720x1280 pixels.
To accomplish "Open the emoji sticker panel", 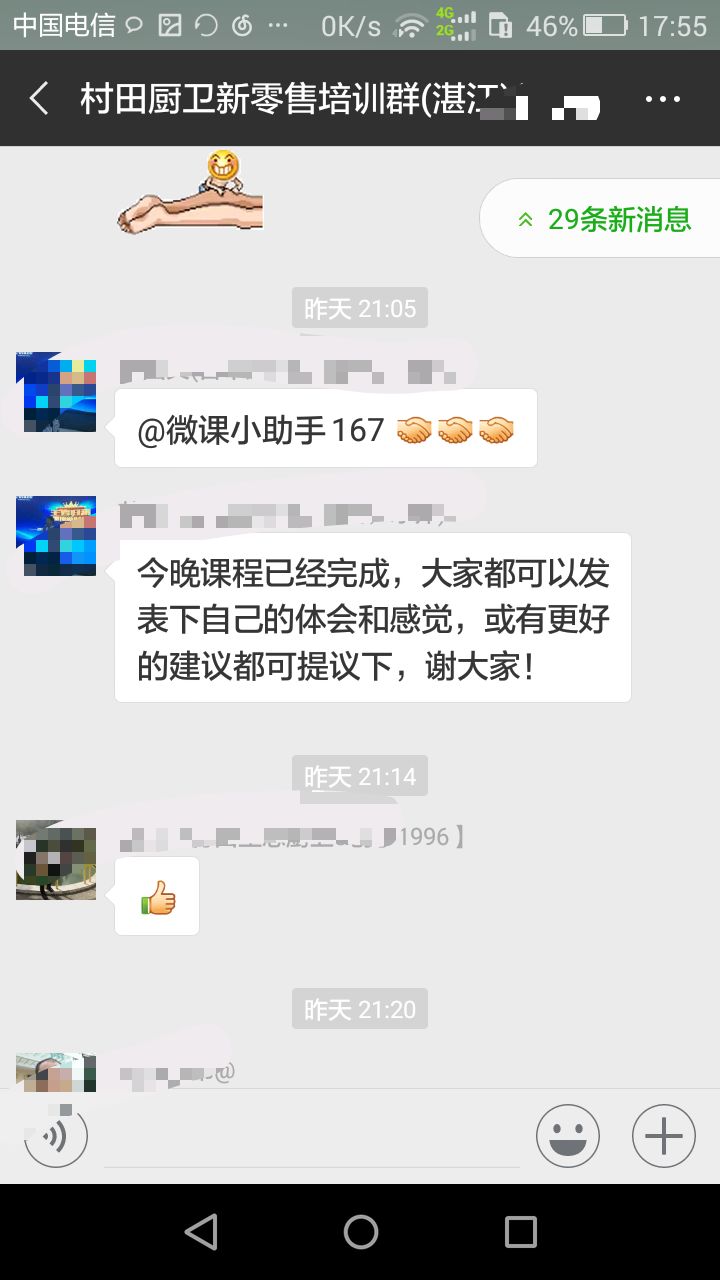I will (568, 1136).
